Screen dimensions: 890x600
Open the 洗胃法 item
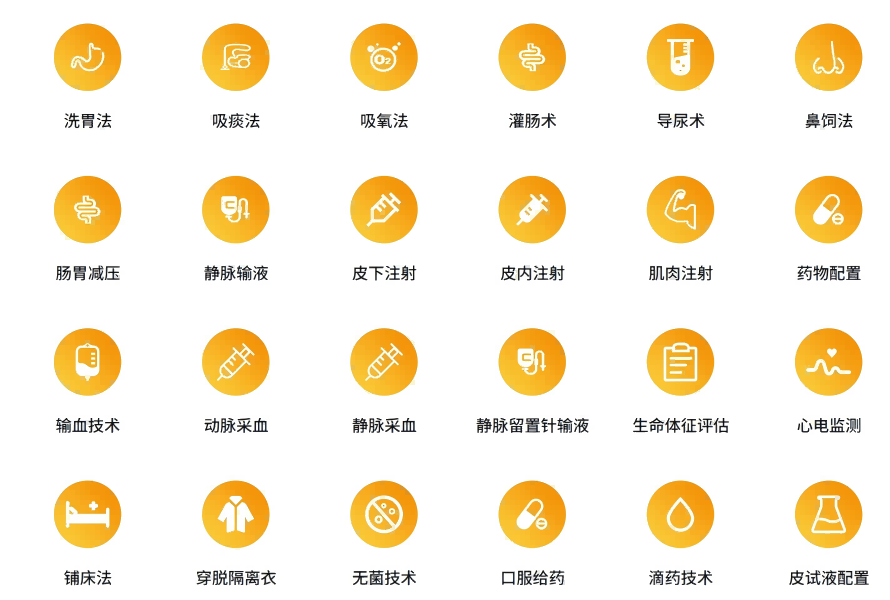click(88, 58)
